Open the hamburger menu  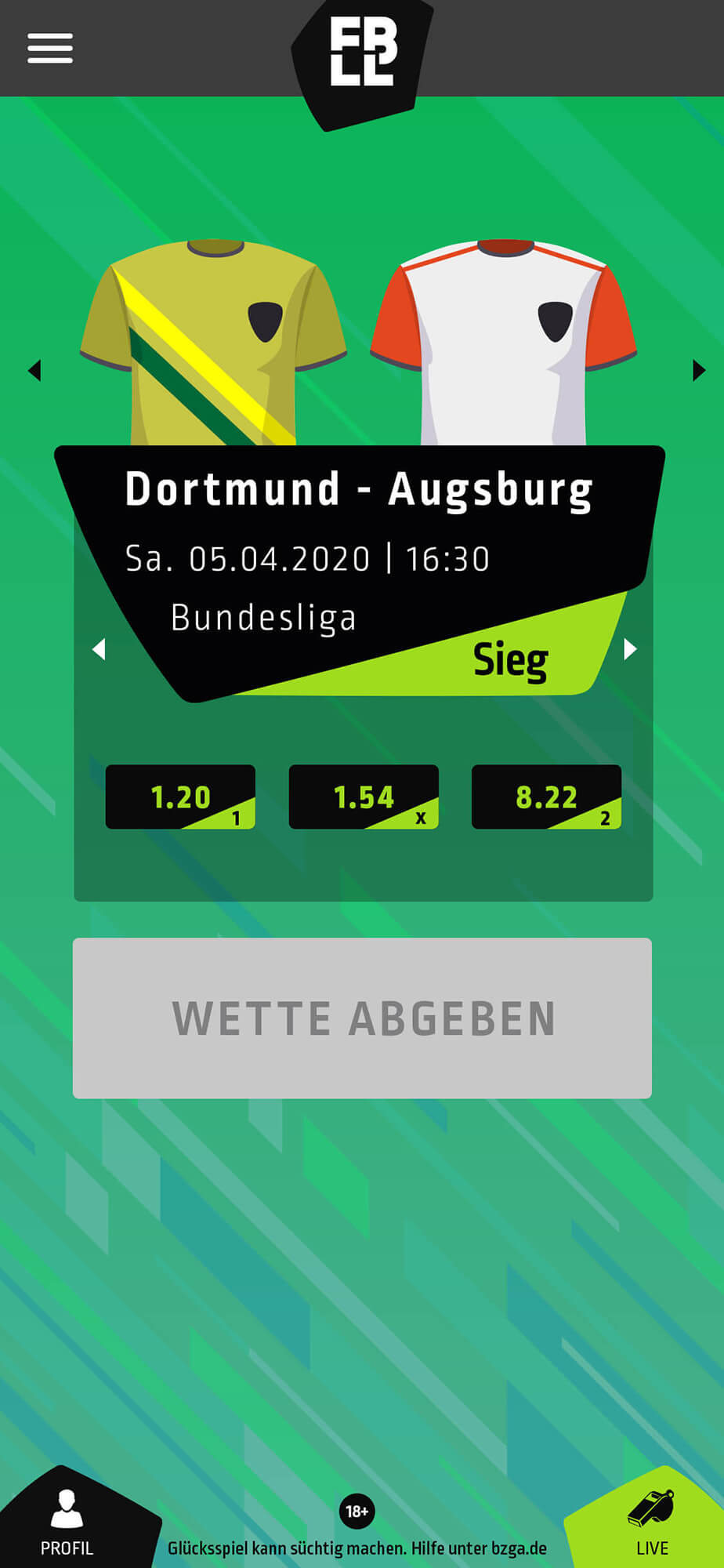pyautogui.click(x=50, y=49)
